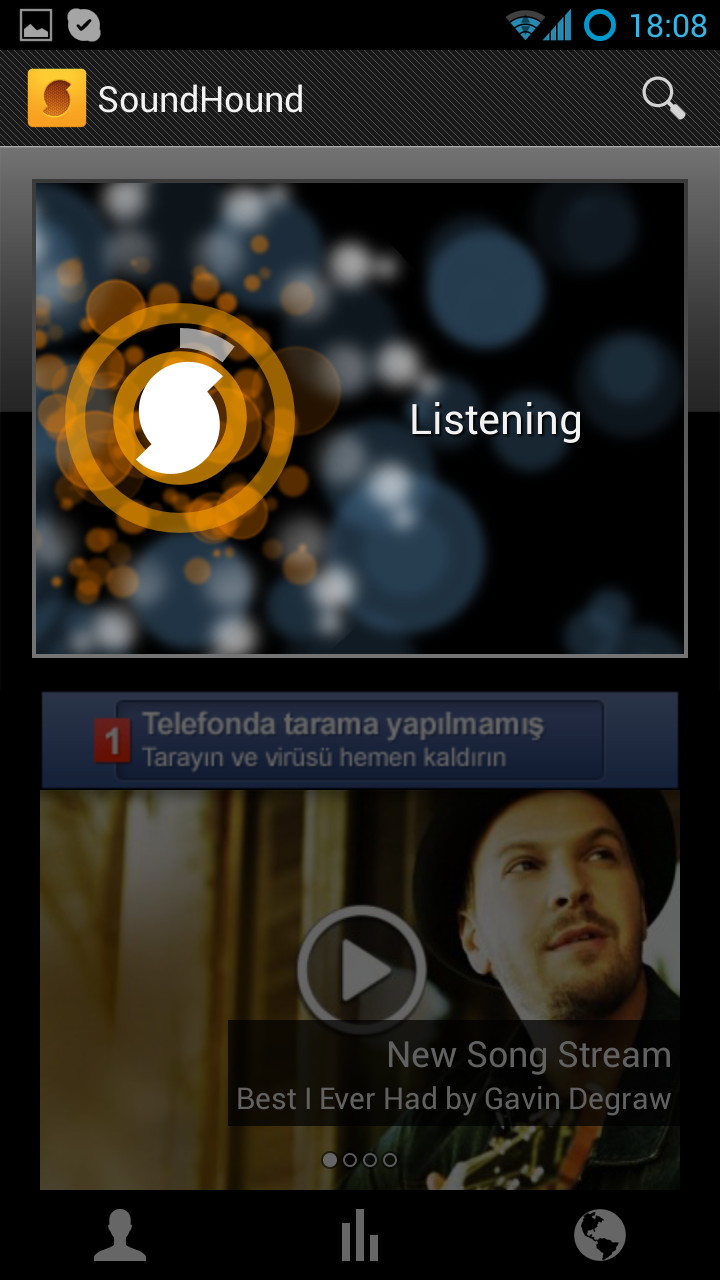
Task: Tap the orange Listening button
Action: tap(180, 418)
